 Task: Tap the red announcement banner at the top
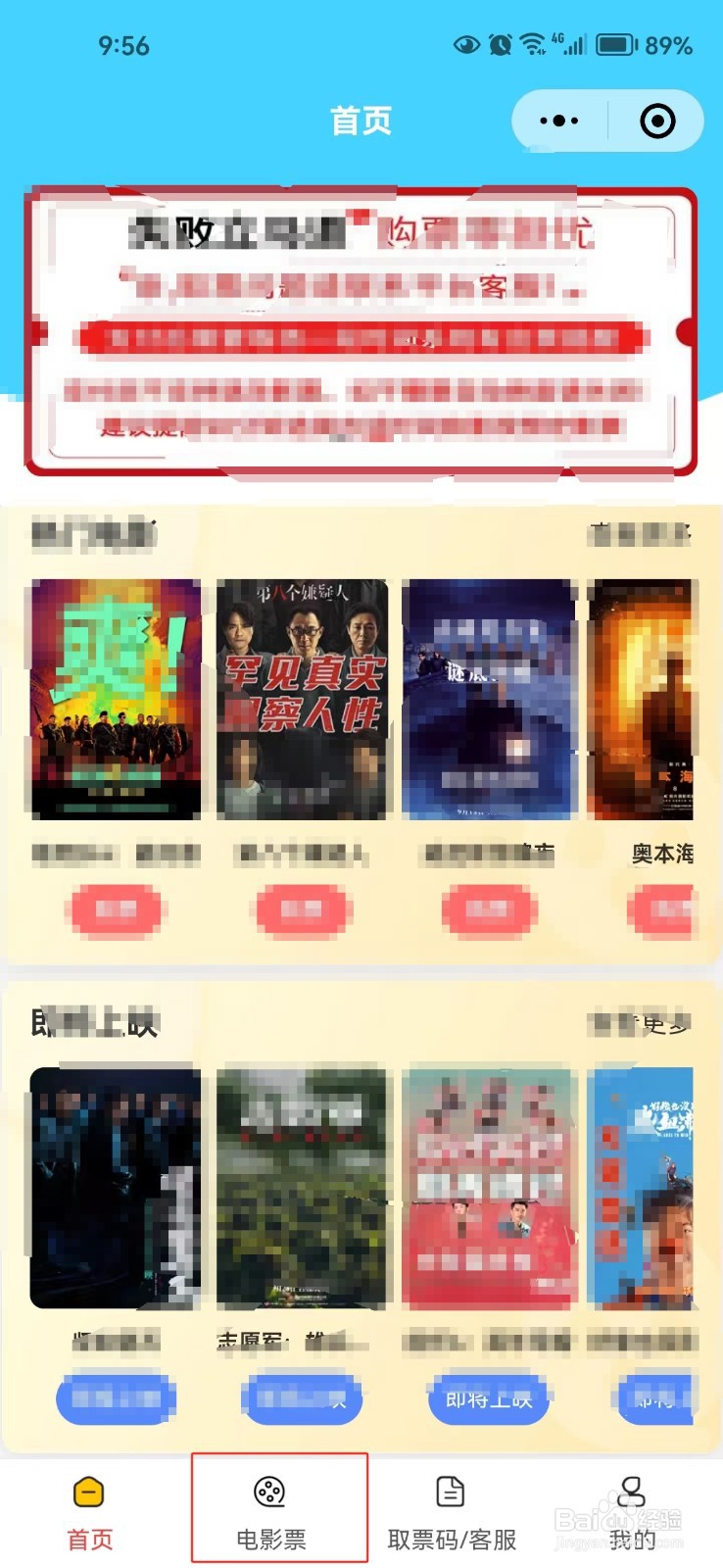361,328
